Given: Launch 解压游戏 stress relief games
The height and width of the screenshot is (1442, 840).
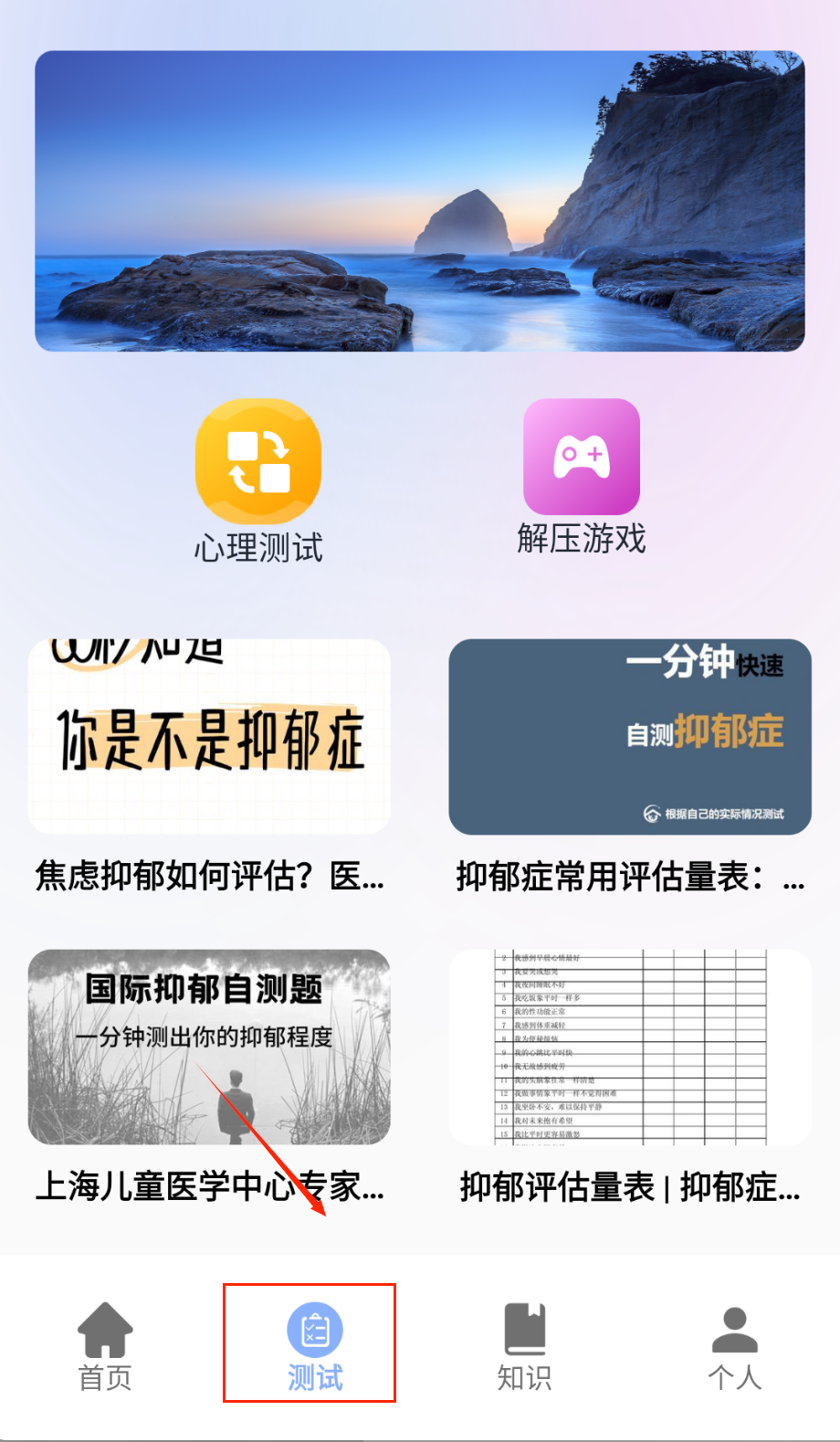Looking at the screenshot, I should (582, 458).
